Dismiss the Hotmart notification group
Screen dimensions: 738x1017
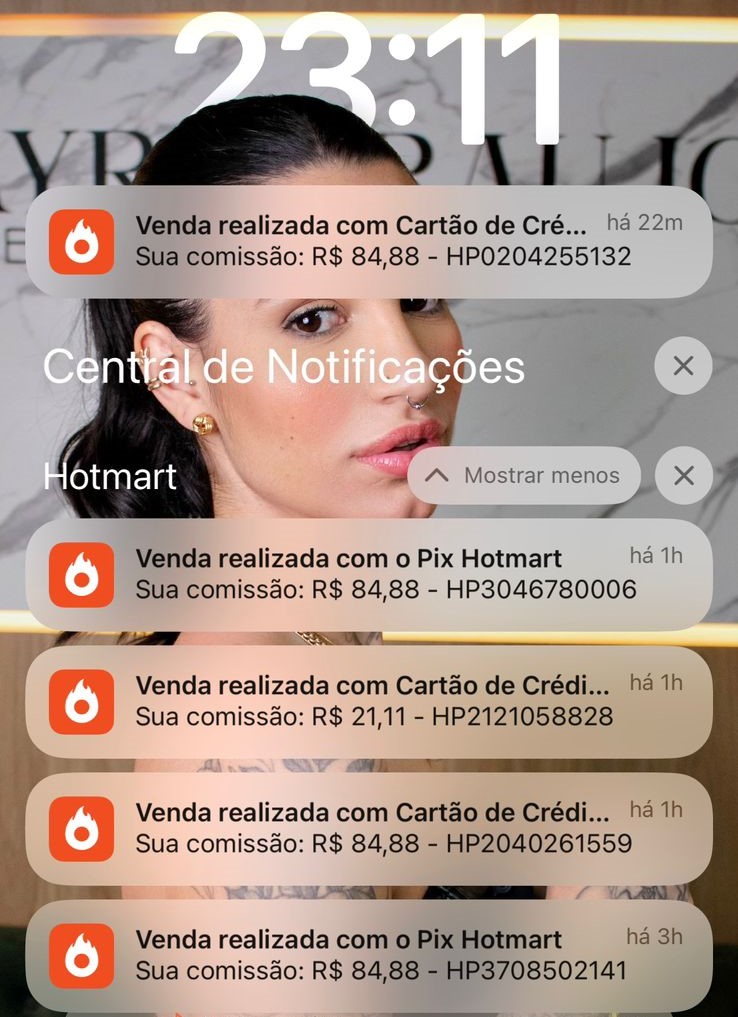click(x=684, y=475)
